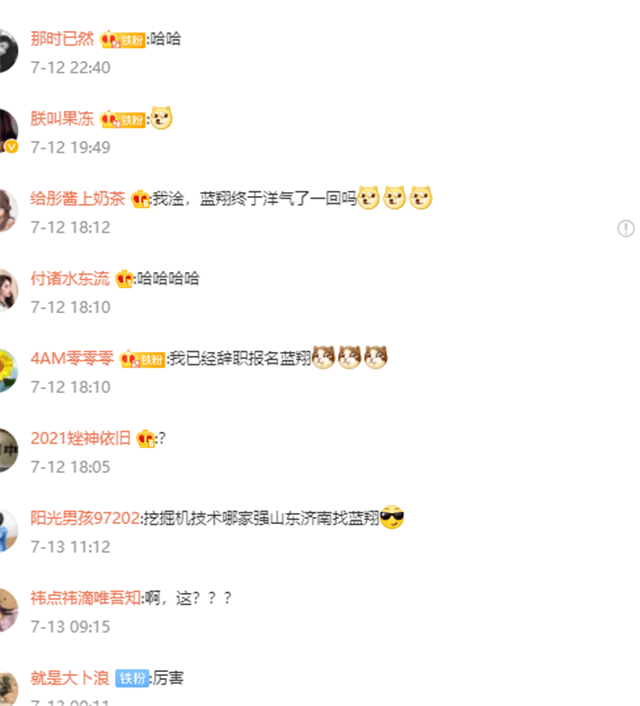Open 那时已然's profile via username
The width and height of the screenshot is (640, 706).
(x=62, y=39)
